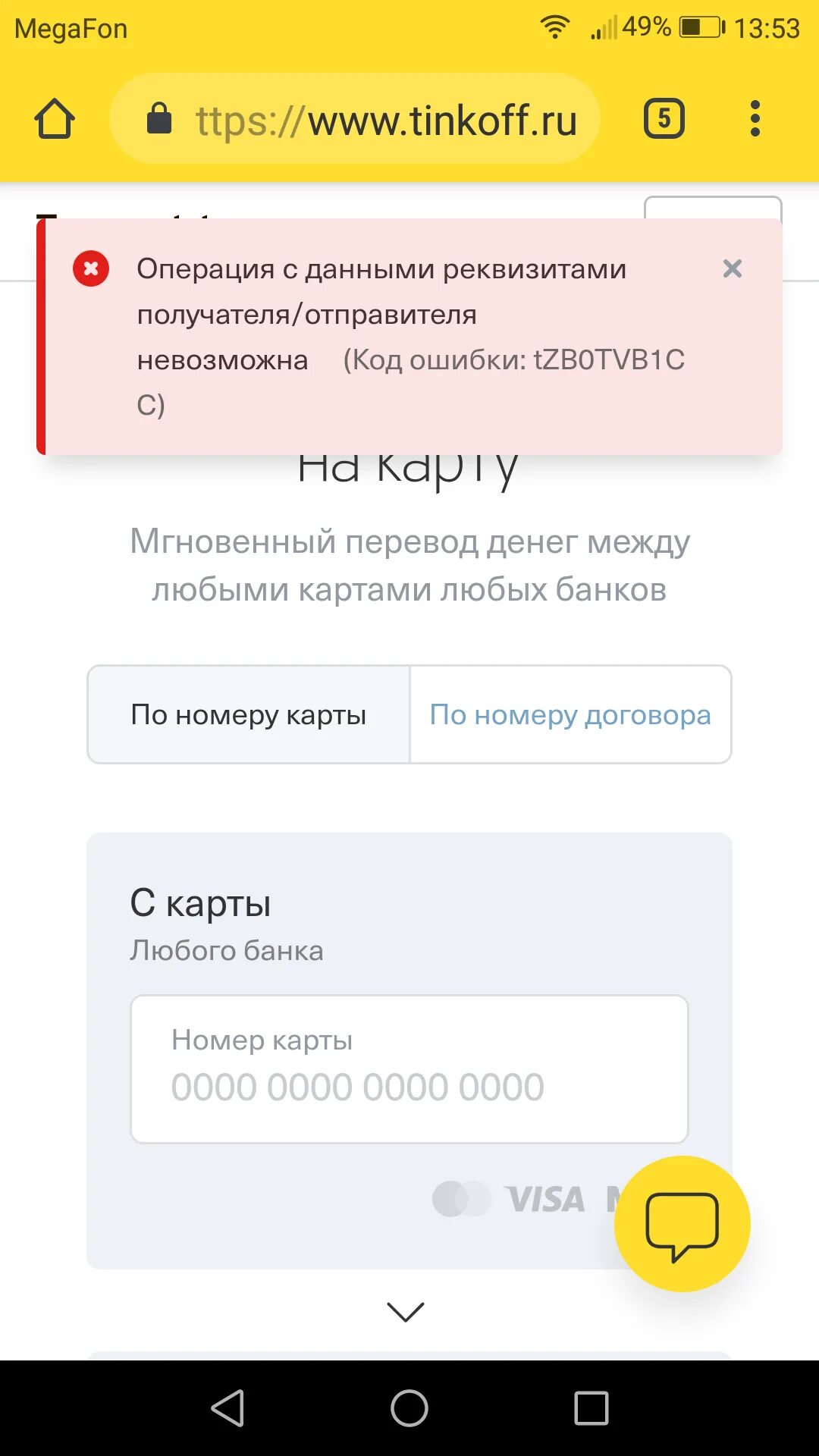Open the yellow chat support button
The height and width of the screenshot is (1456, 819).
pos(682,1224)
